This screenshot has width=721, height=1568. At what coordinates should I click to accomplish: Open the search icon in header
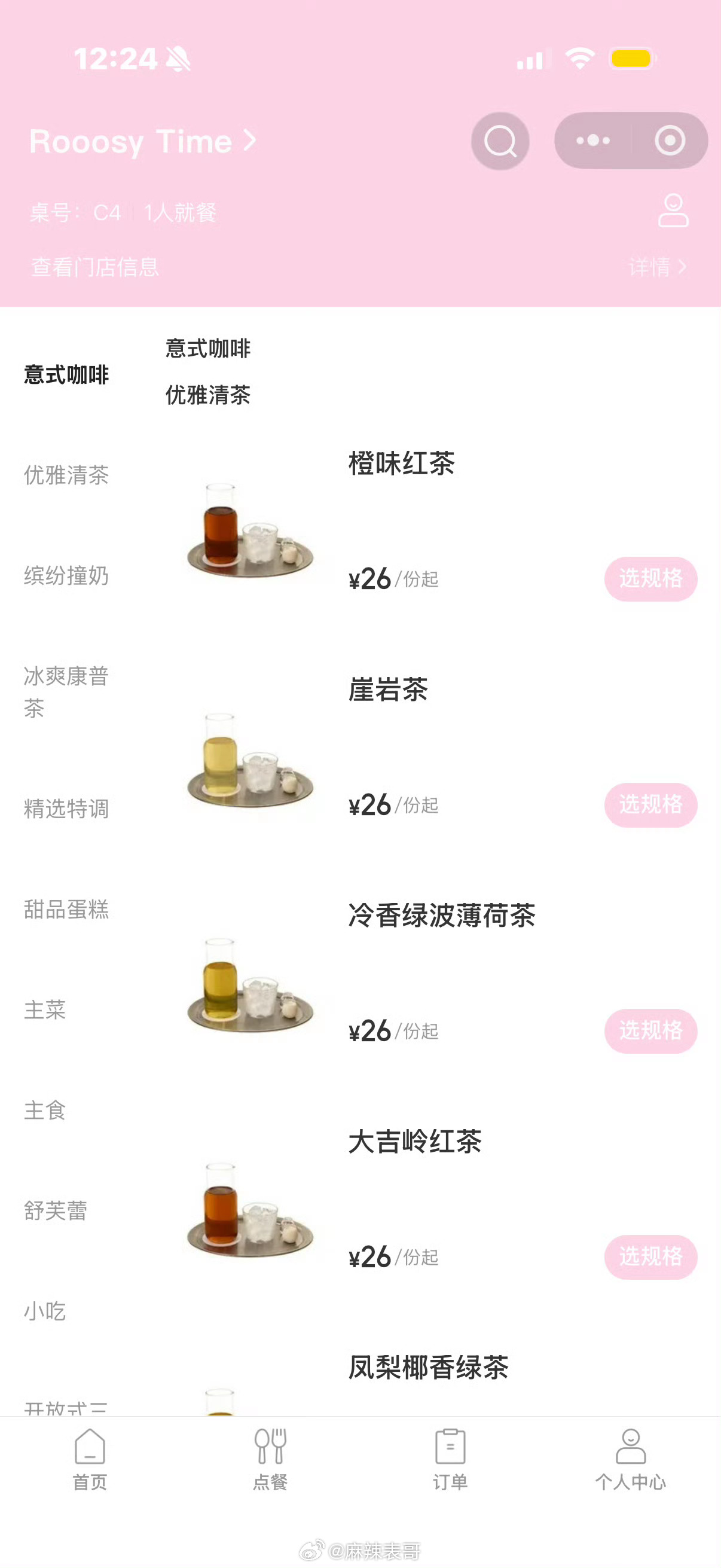click(500, 141)
